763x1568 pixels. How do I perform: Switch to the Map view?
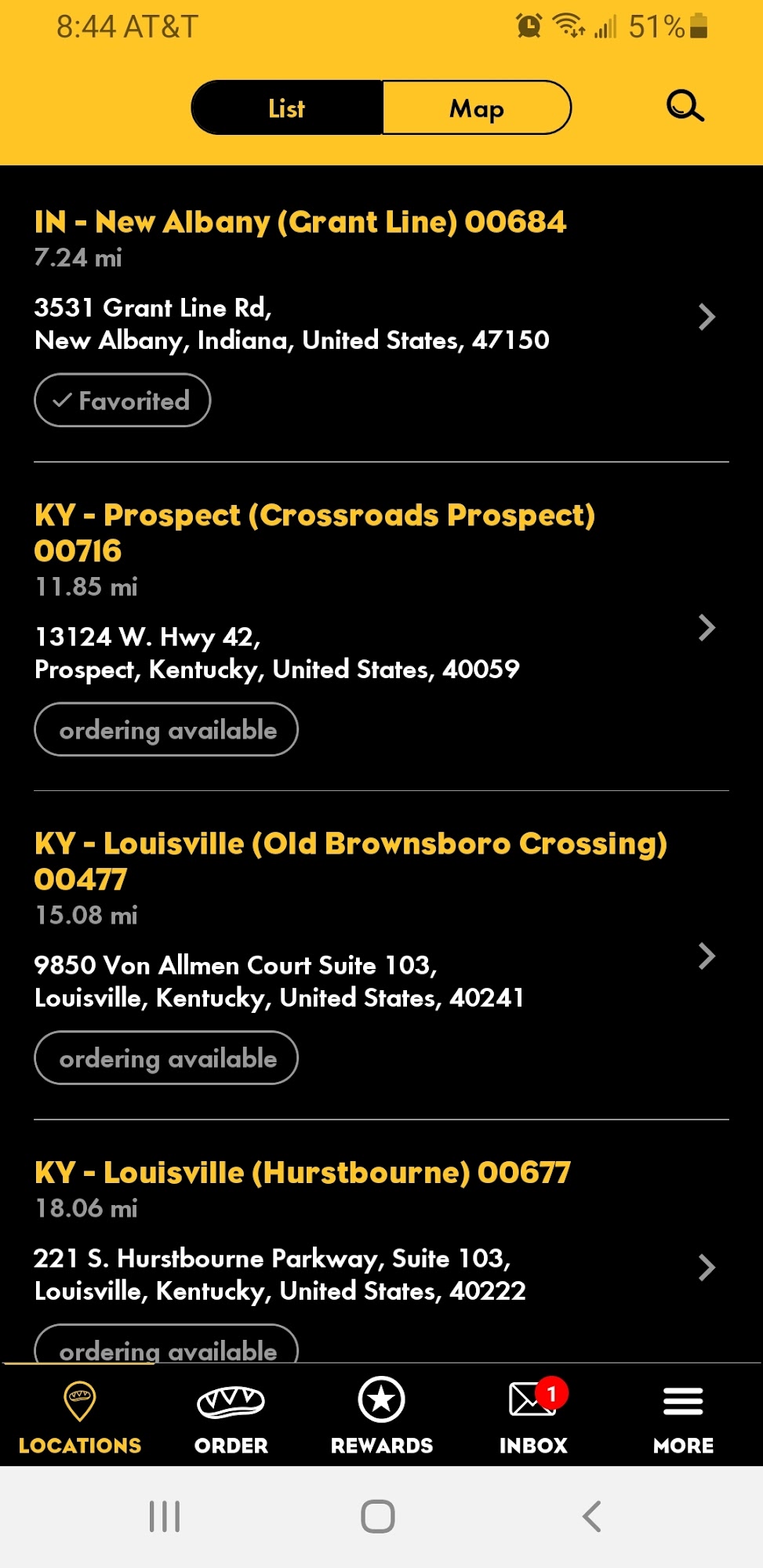[476, 108]
